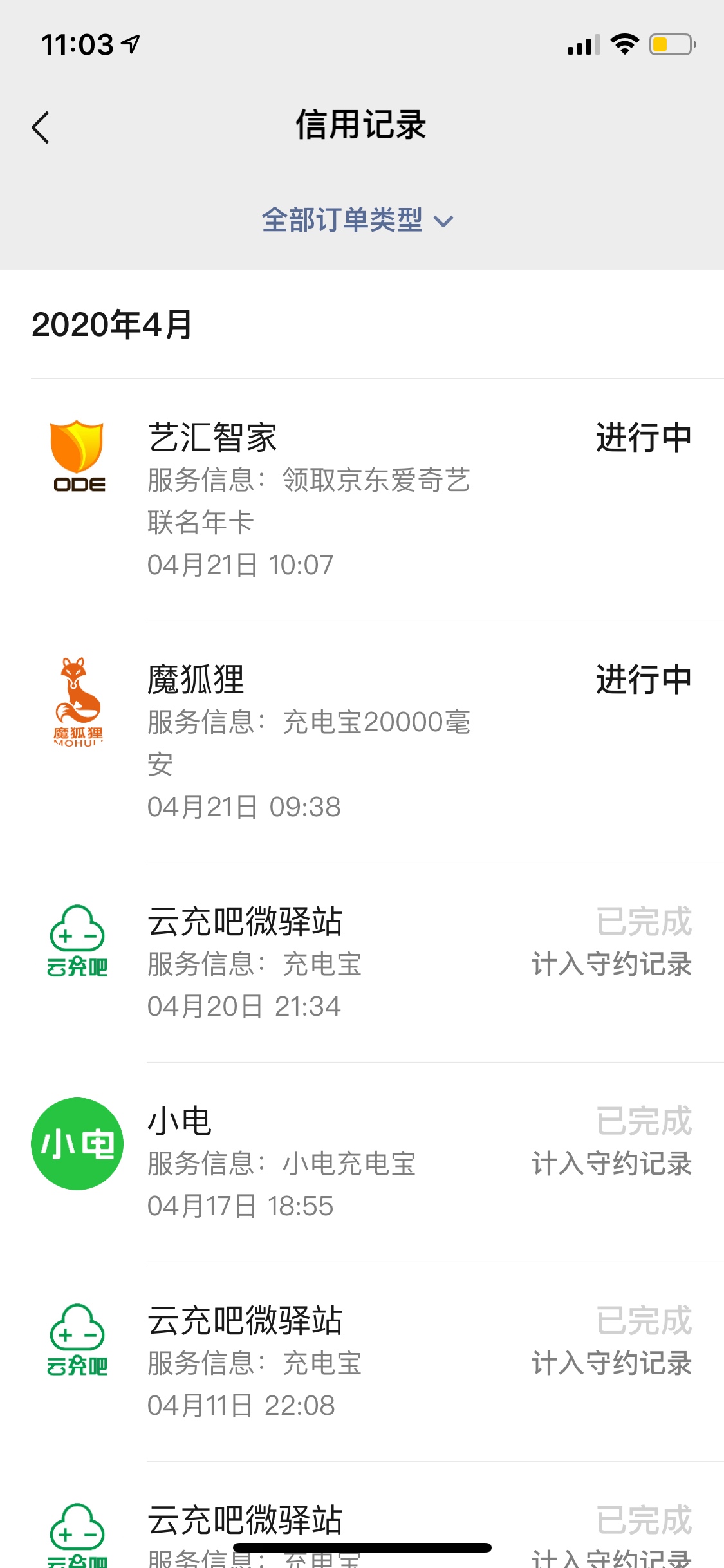Open the 艺汇智家 credit record
The image size is (724, 1568).
(x=362, y=500)
